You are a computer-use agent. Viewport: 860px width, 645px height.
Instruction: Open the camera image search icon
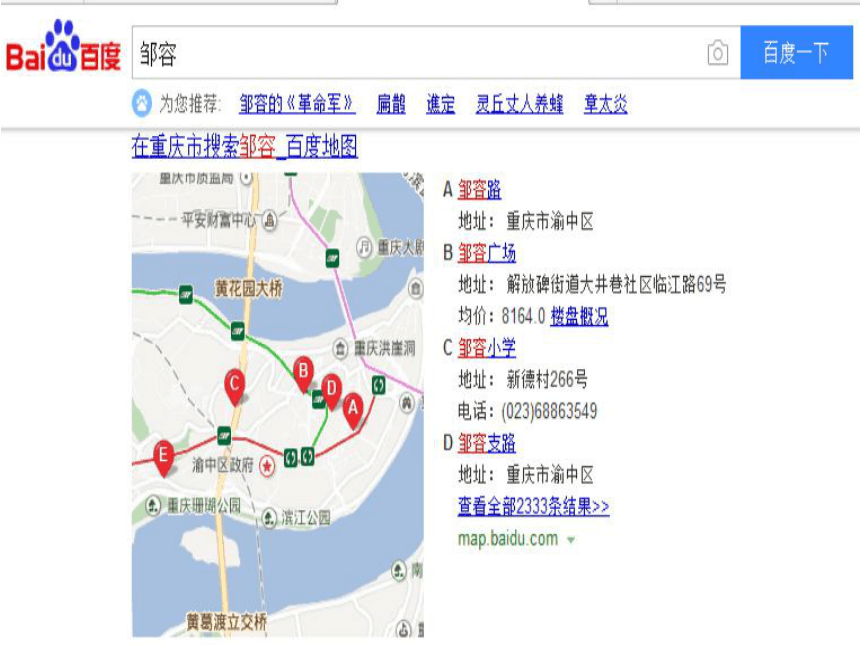click(717, 54)
